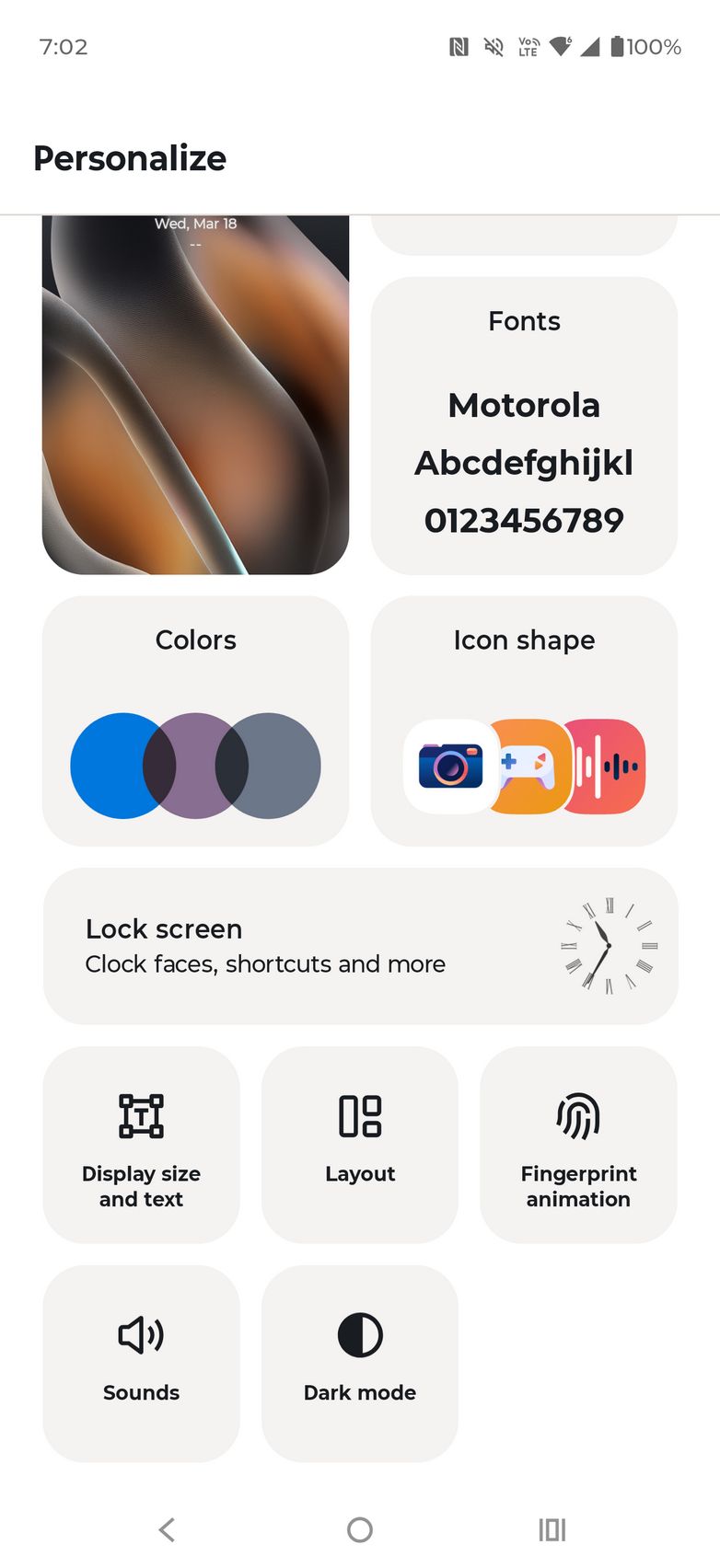Open the Dark mode tile
This screenshot has height=1568, width=720.
point(360,1363)
